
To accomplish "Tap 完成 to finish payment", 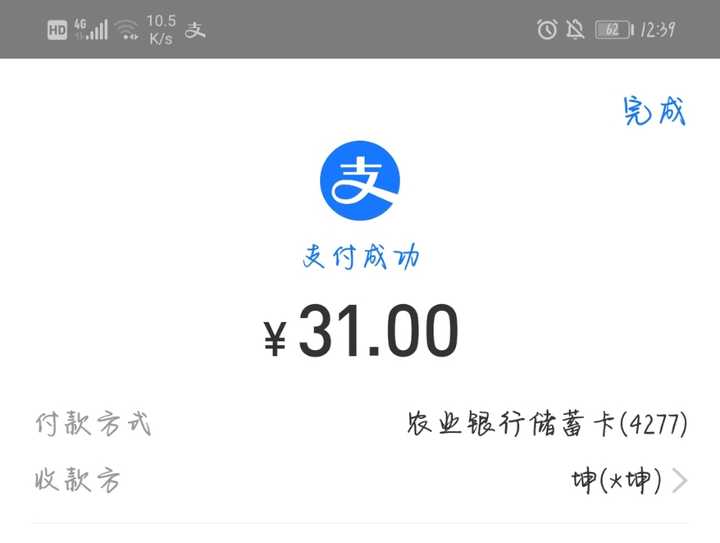I will 654,111.
